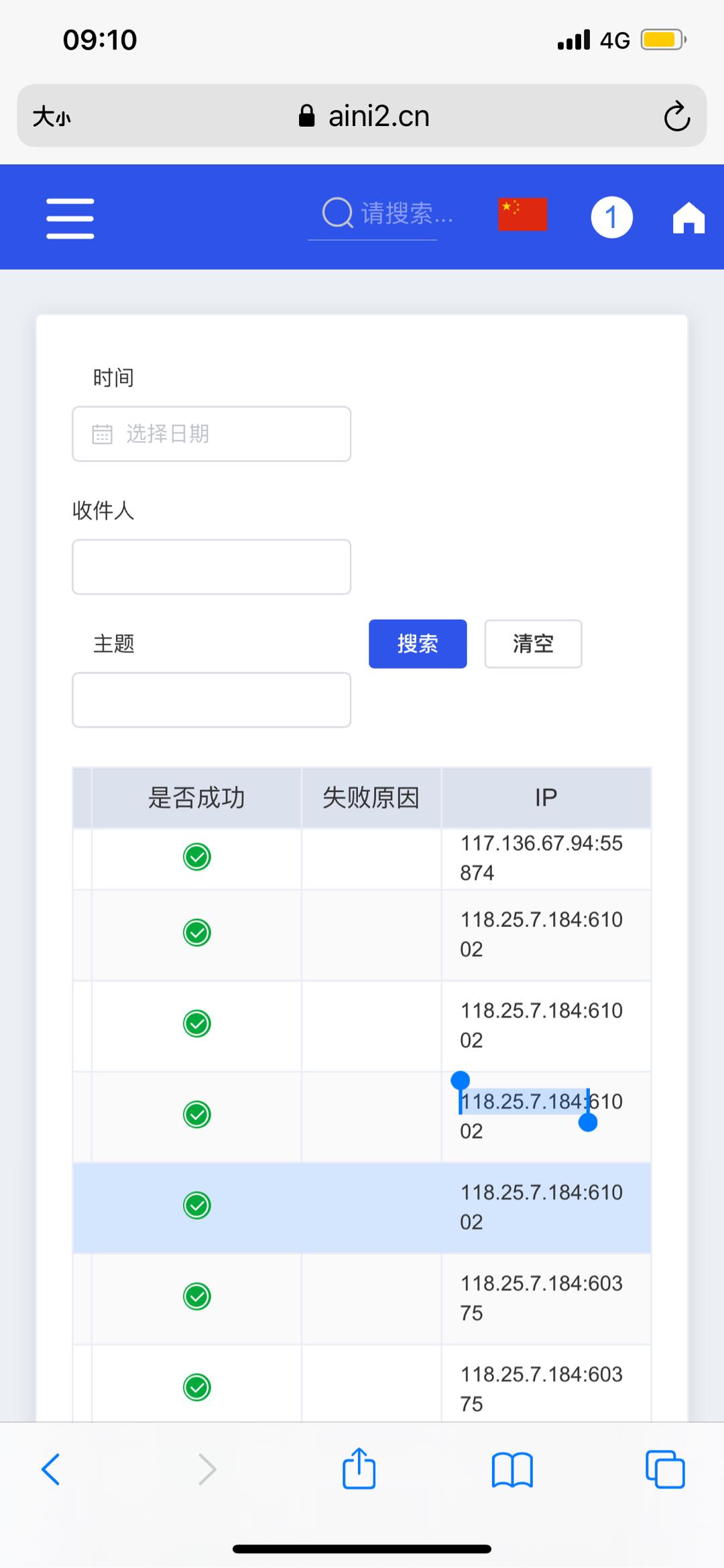Image resolution: width=724 pixels, height=1568 pixels.
Task: Open the Chinese flag language selector
Action: [x=523, y=215]
